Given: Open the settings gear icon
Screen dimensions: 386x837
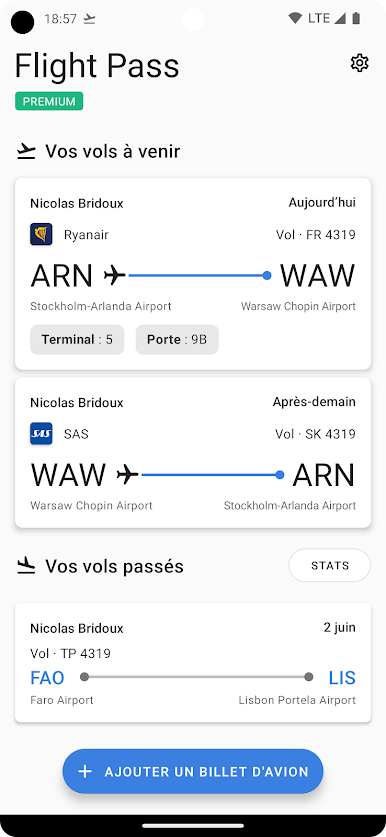Looking at the screenshot, I should coord(359,63).
